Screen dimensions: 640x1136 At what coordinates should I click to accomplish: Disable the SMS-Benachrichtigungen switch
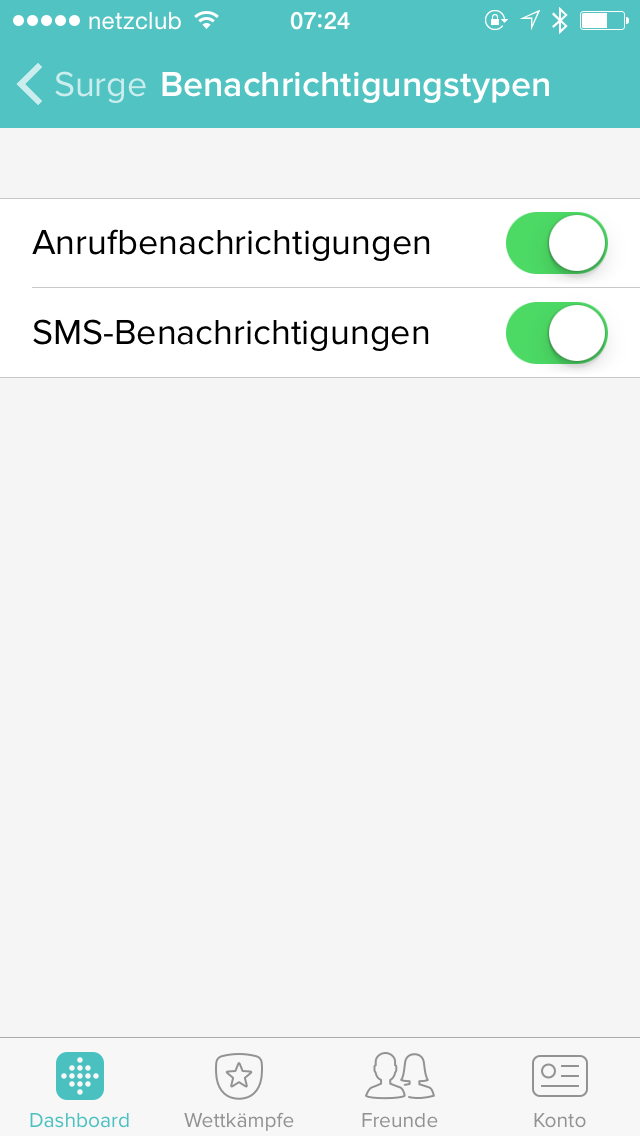[x=557, y=333]
